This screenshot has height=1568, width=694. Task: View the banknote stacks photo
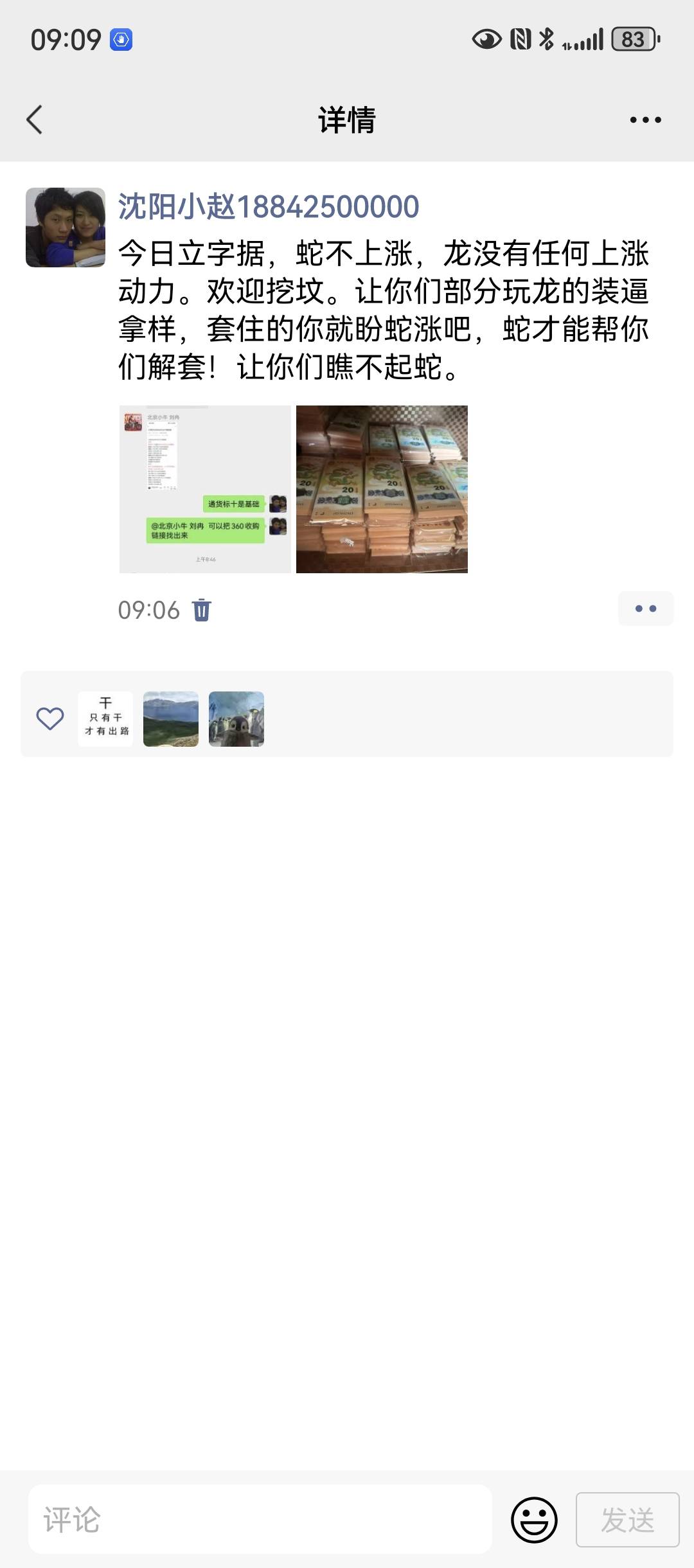[382, 489]
